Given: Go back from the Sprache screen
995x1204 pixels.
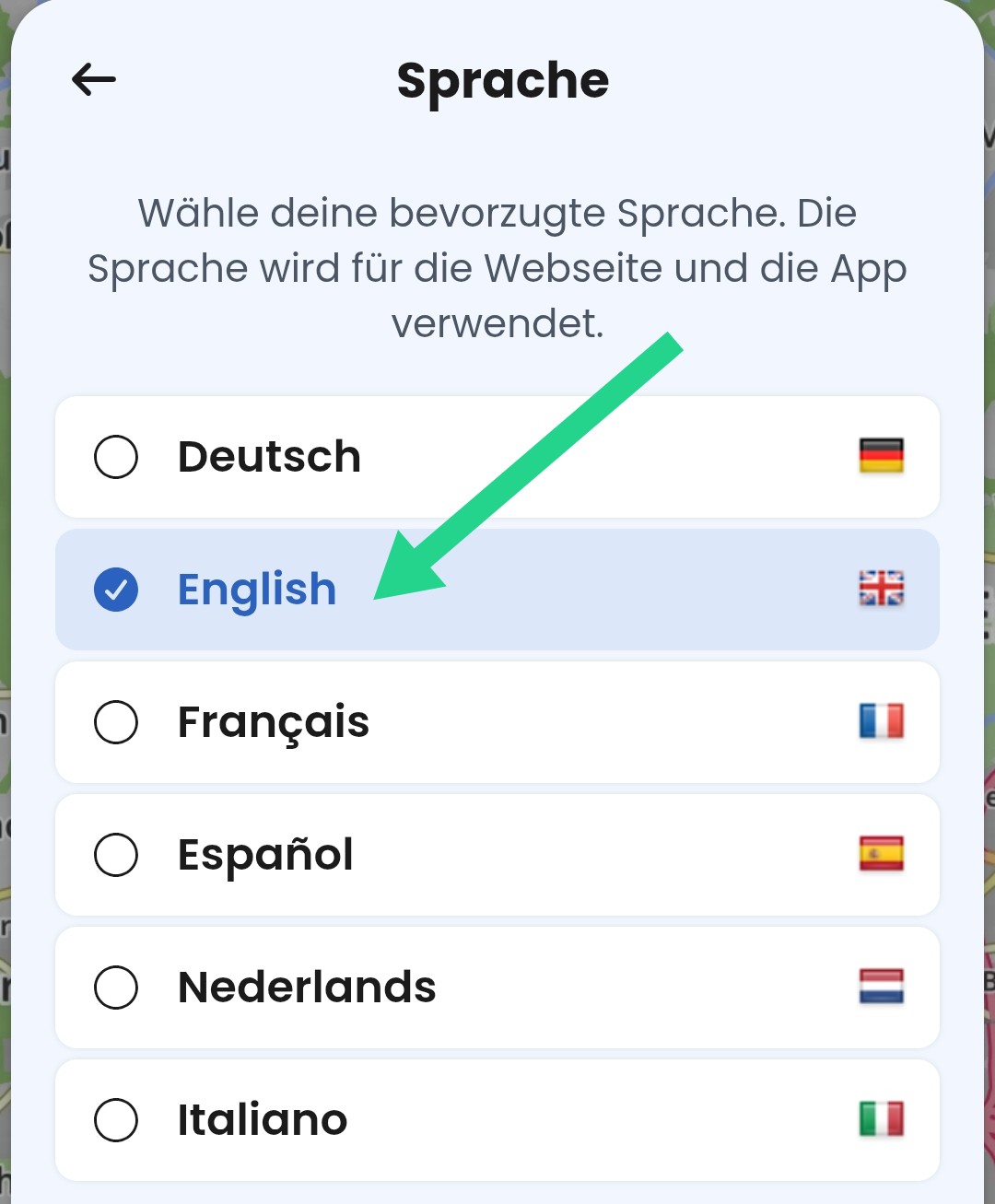Looking at the screenshot, I should pyautogui.click(x=94, y=80).
